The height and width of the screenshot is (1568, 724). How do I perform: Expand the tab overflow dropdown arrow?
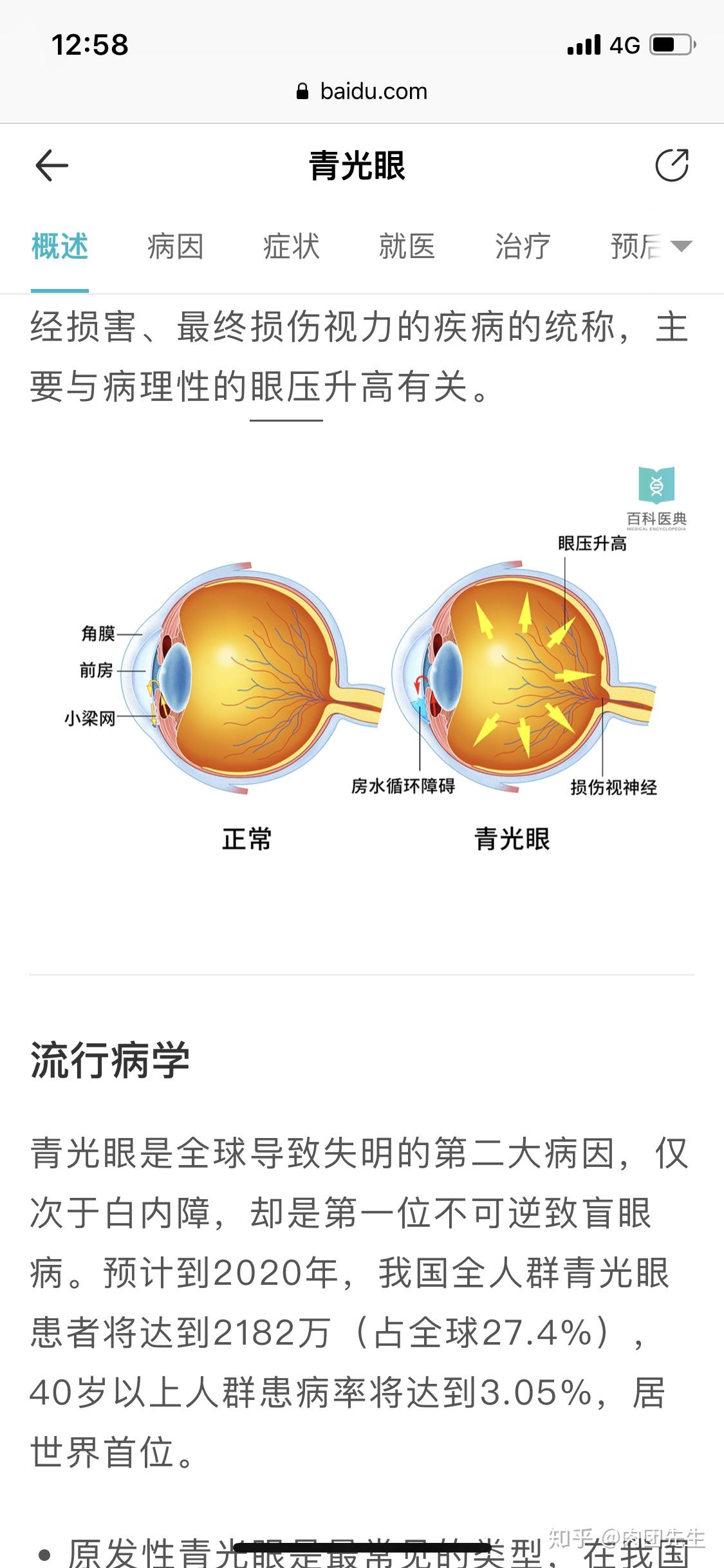pyautogui.click(x=683, y=248)
